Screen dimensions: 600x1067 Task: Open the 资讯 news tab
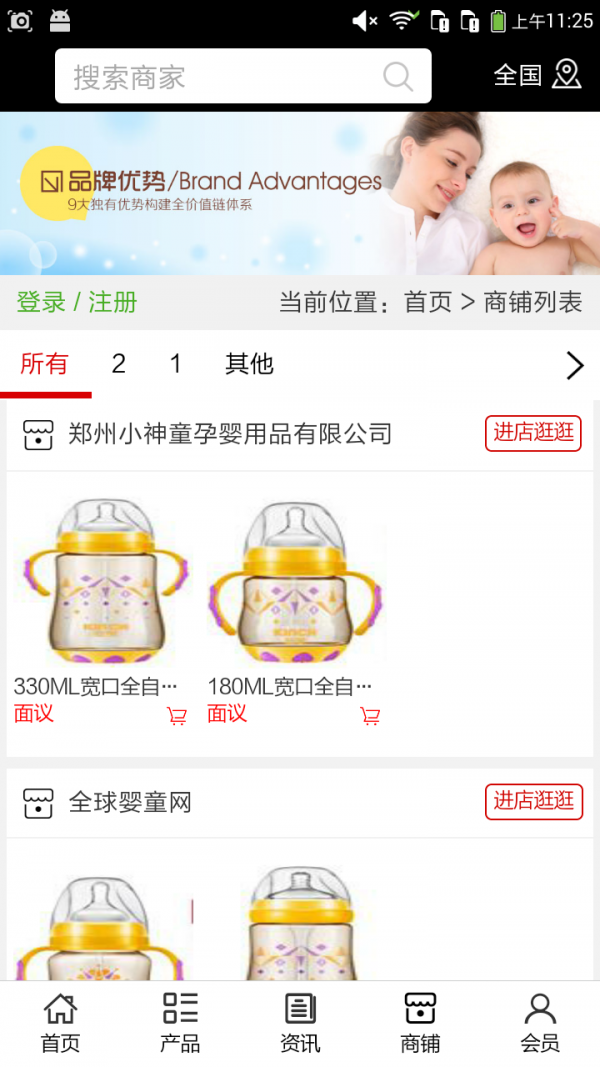300,1023
